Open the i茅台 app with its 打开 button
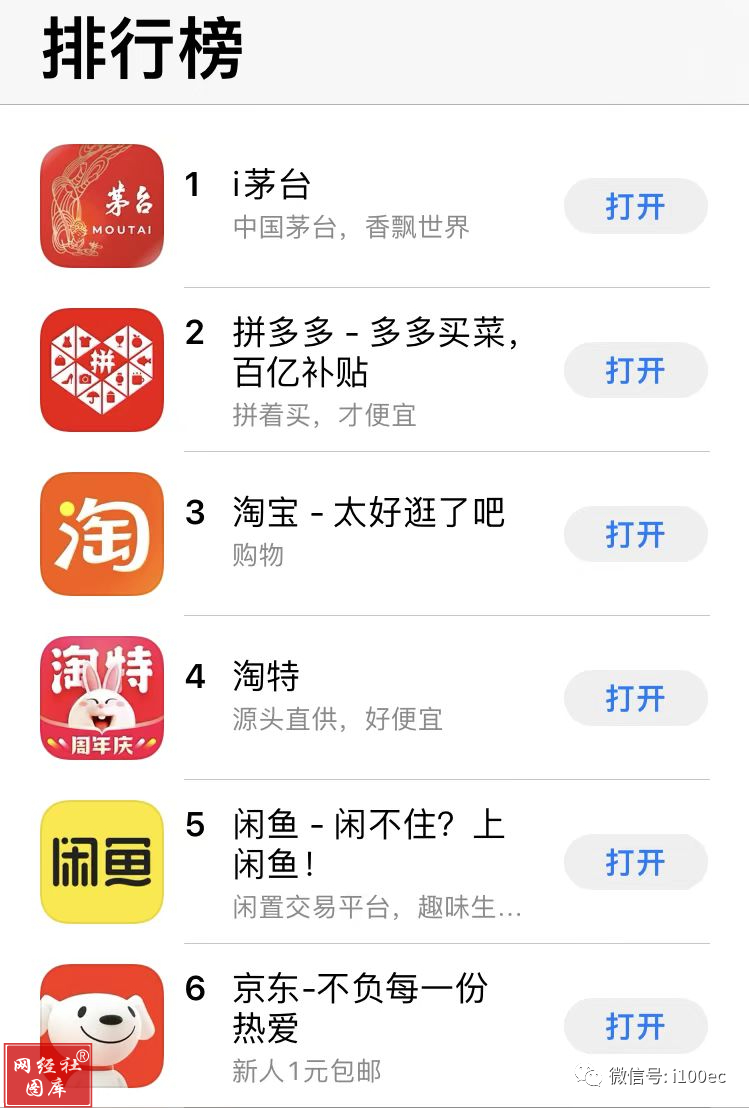749x1108 pixels. coord(635,207)
